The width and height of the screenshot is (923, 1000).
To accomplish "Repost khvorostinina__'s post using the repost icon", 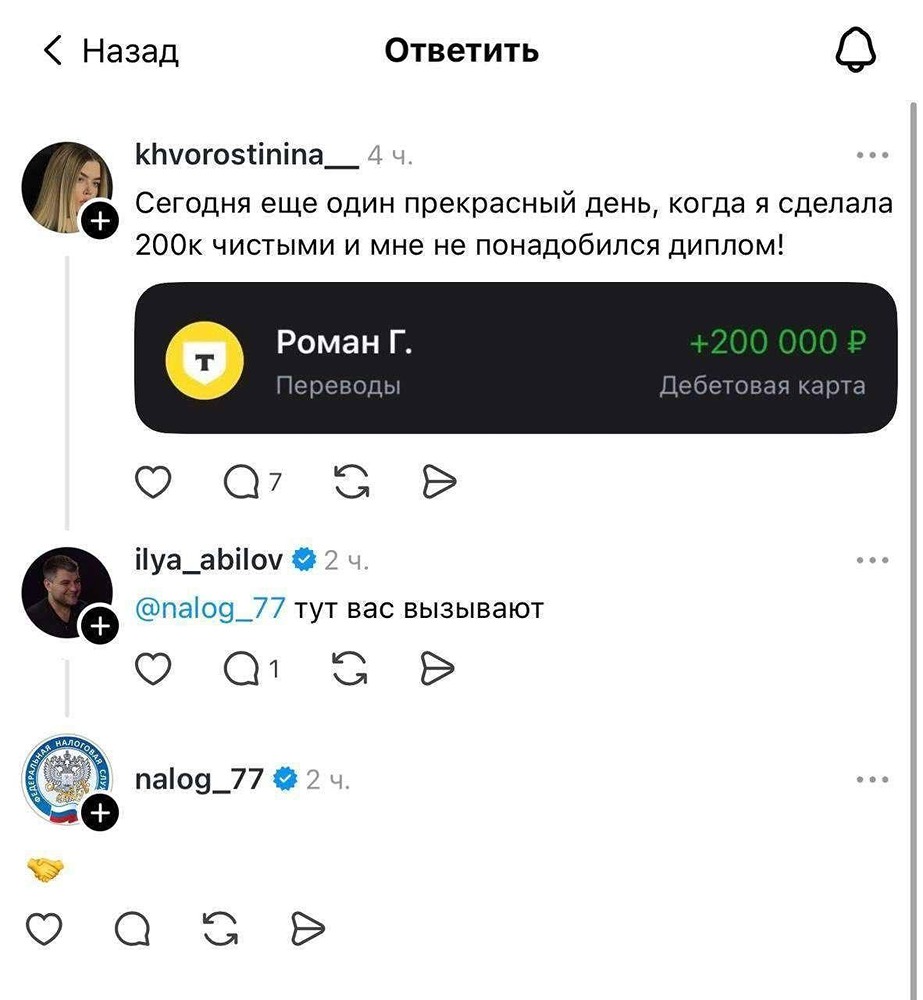I will coord(348,481).
